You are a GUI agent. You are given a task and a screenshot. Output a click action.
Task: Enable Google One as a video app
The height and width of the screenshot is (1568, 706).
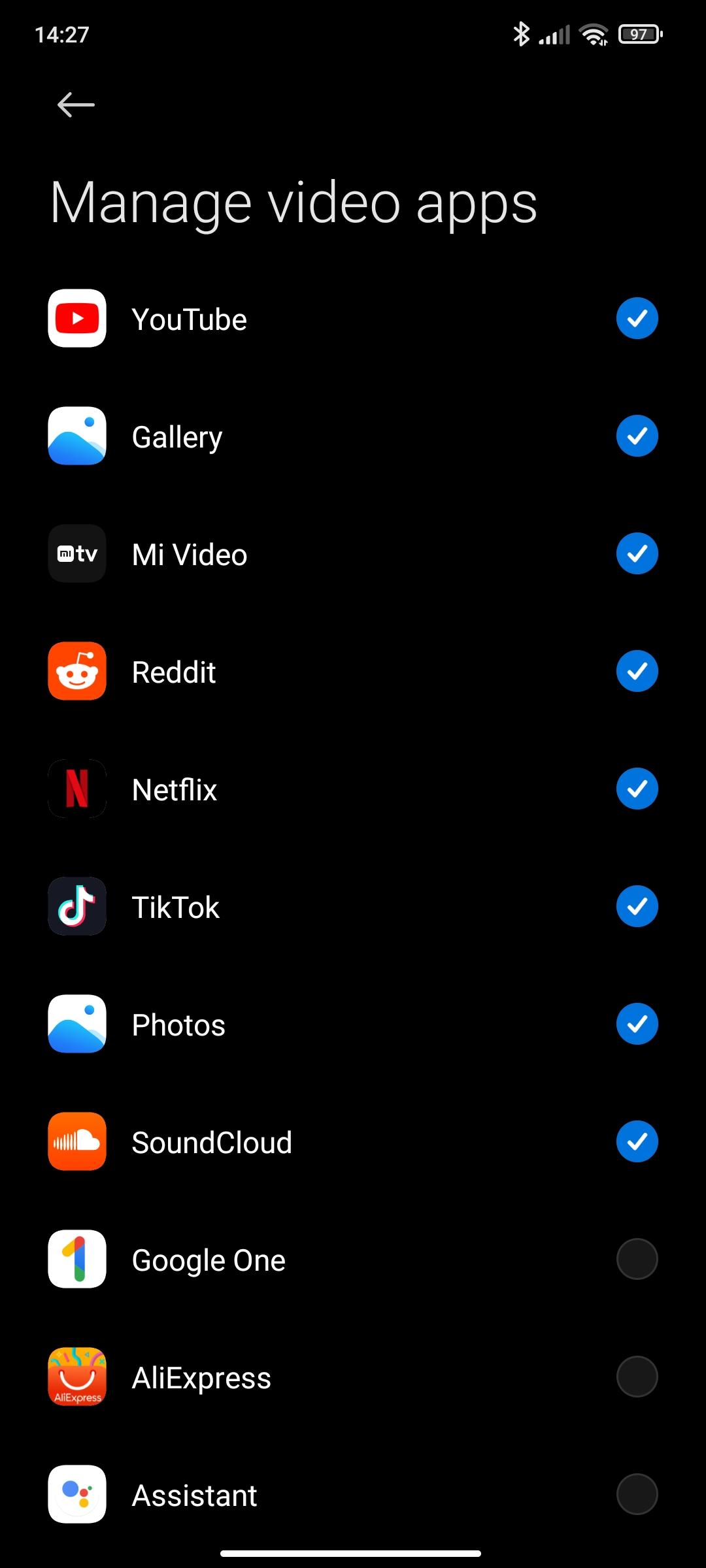637,1259
